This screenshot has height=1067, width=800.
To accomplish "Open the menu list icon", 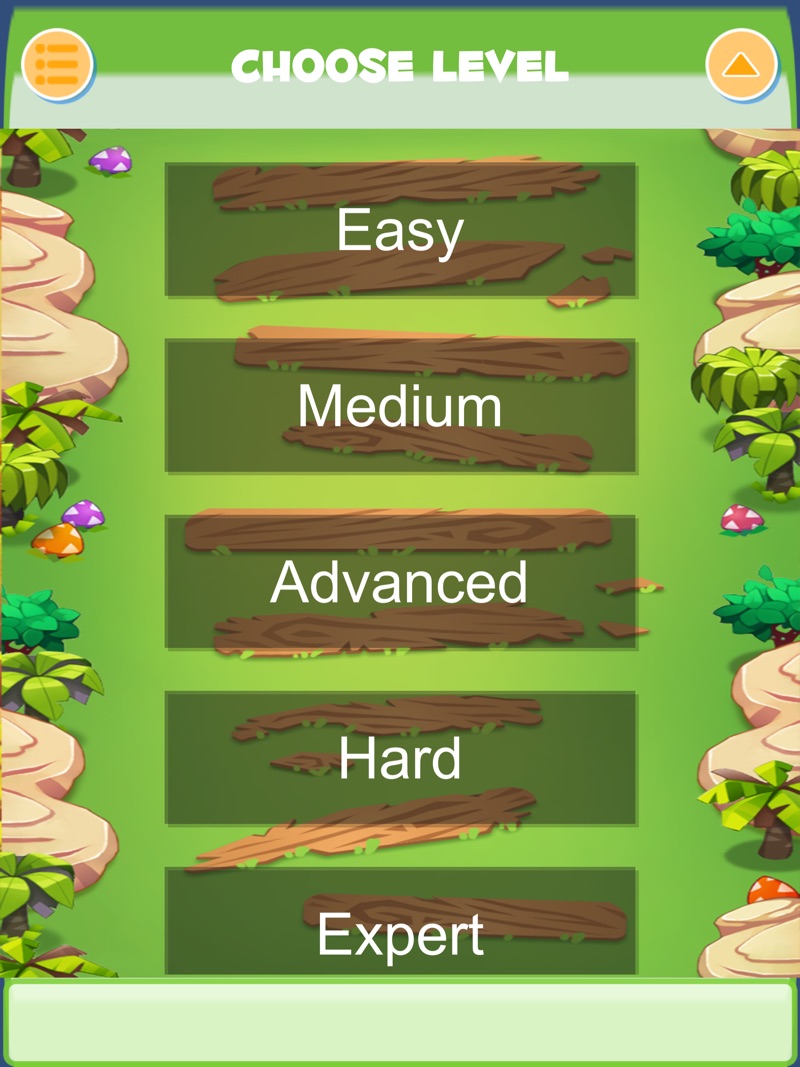I will pos(57,65).
